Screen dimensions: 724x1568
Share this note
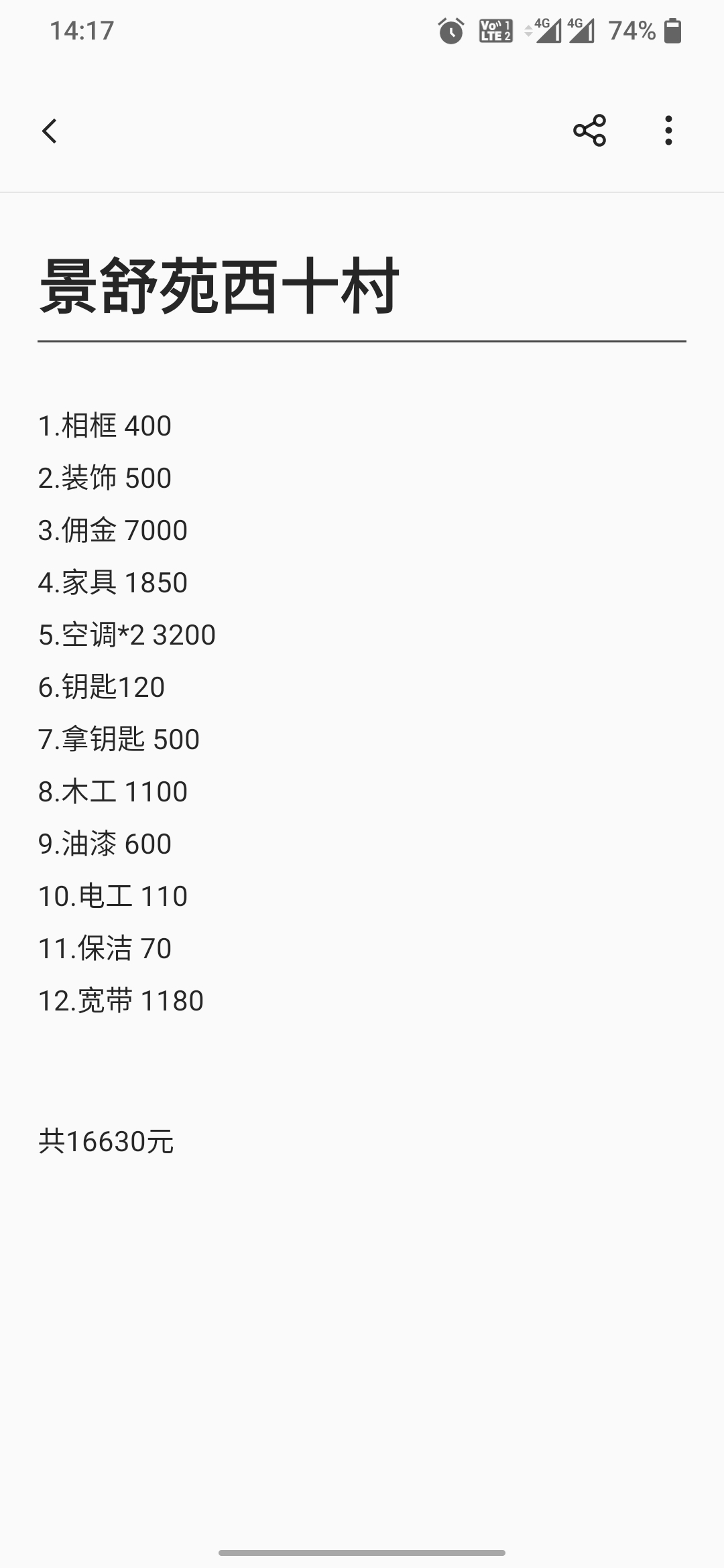point(589,131)
